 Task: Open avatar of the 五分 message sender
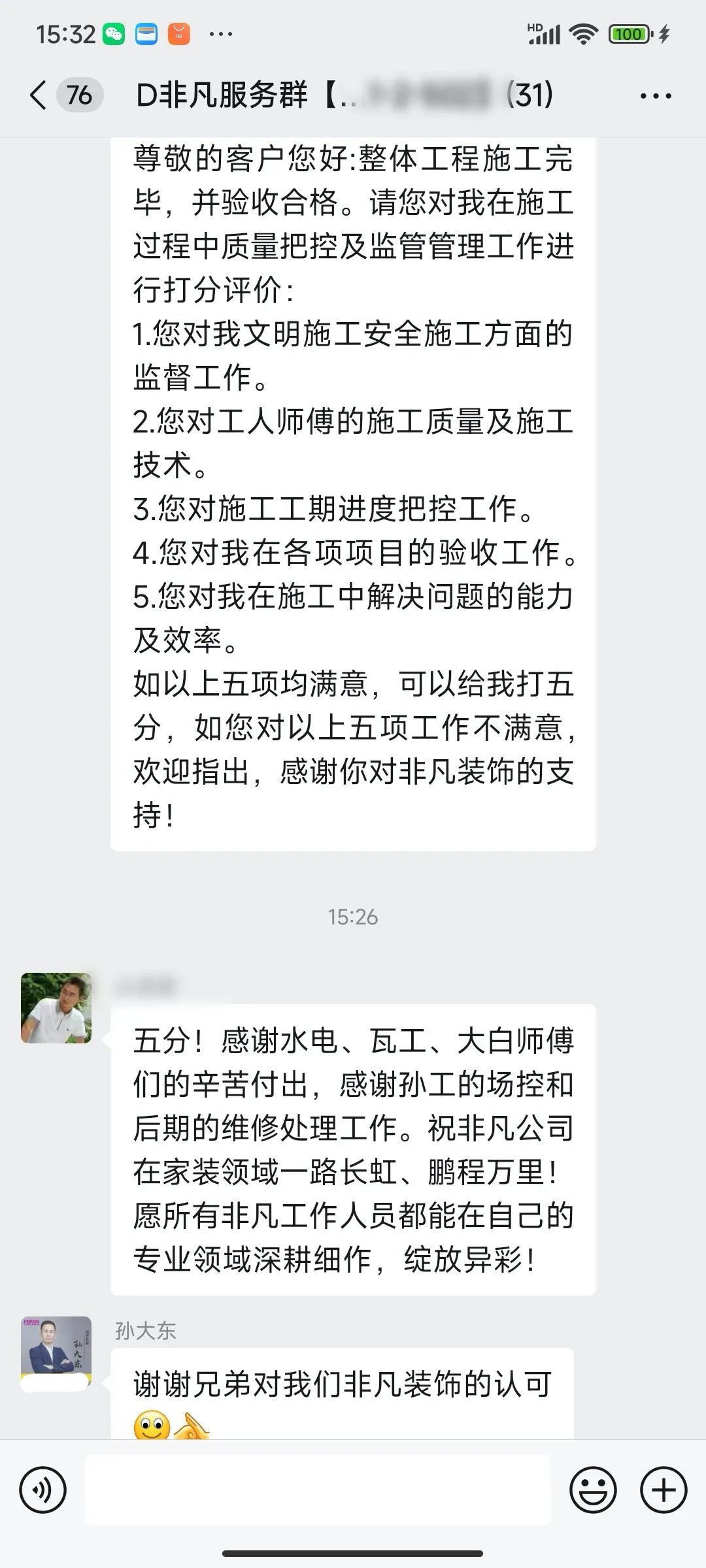[56, 1007]
